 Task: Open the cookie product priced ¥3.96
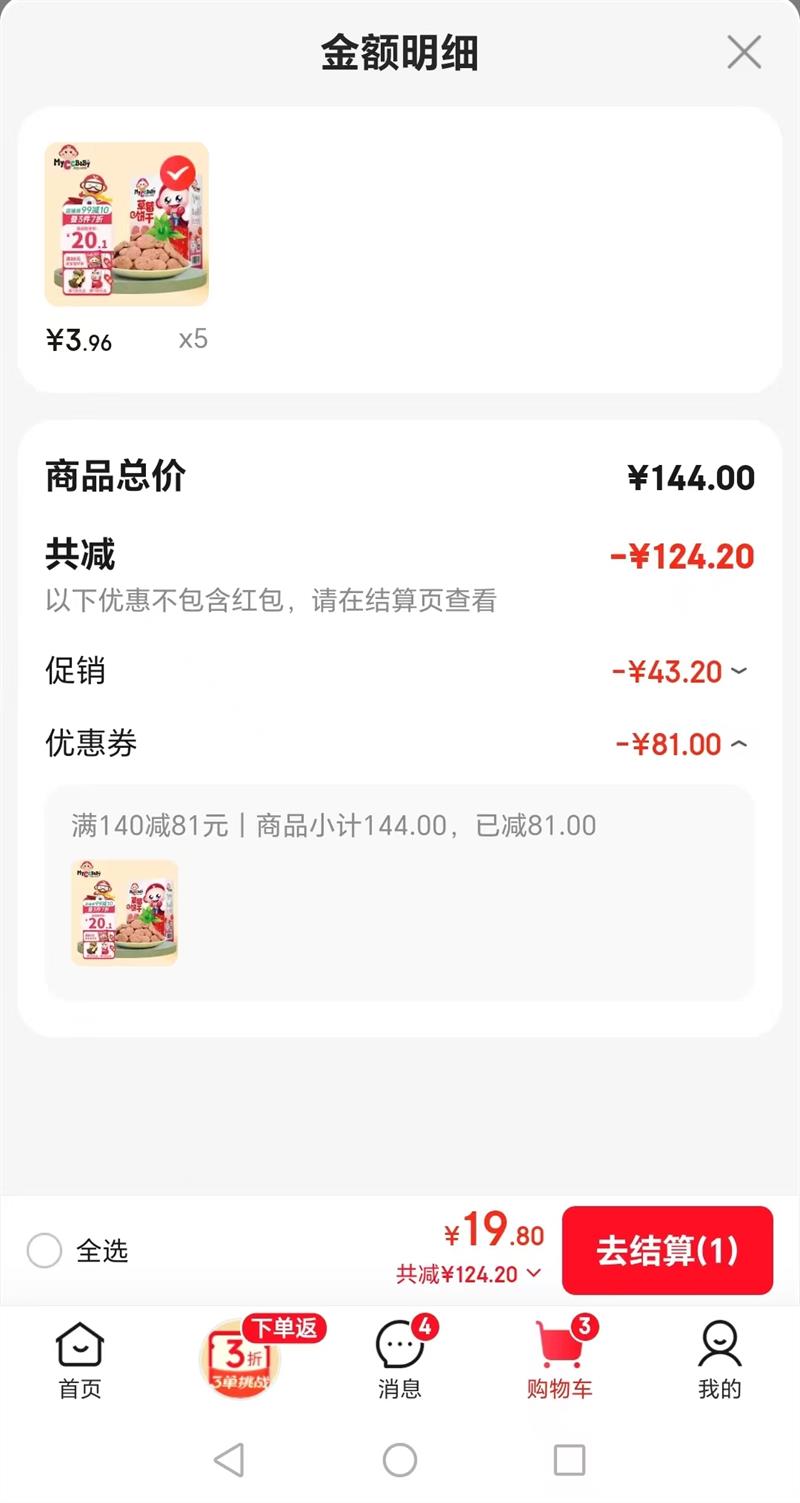pos(127,224)
